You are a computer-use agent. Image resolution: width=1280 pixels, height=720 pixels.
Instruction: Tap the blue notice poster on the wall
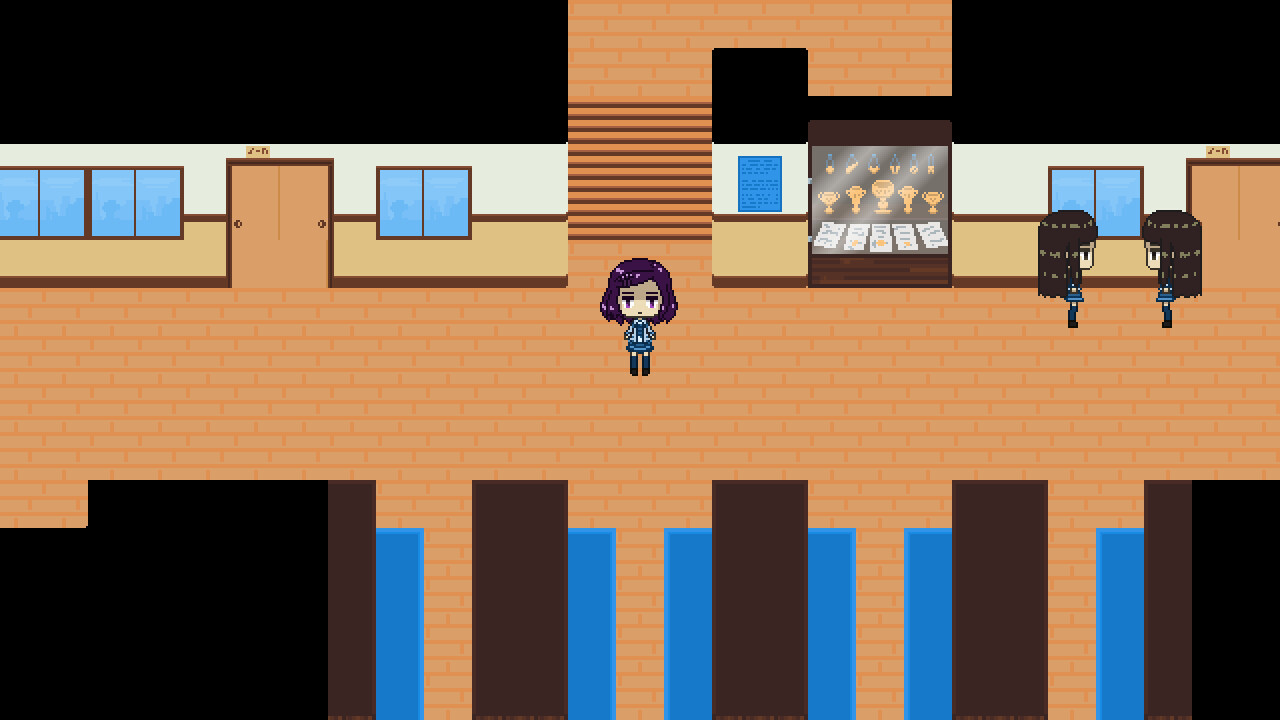pyautogui.click(x=759, y=184)
